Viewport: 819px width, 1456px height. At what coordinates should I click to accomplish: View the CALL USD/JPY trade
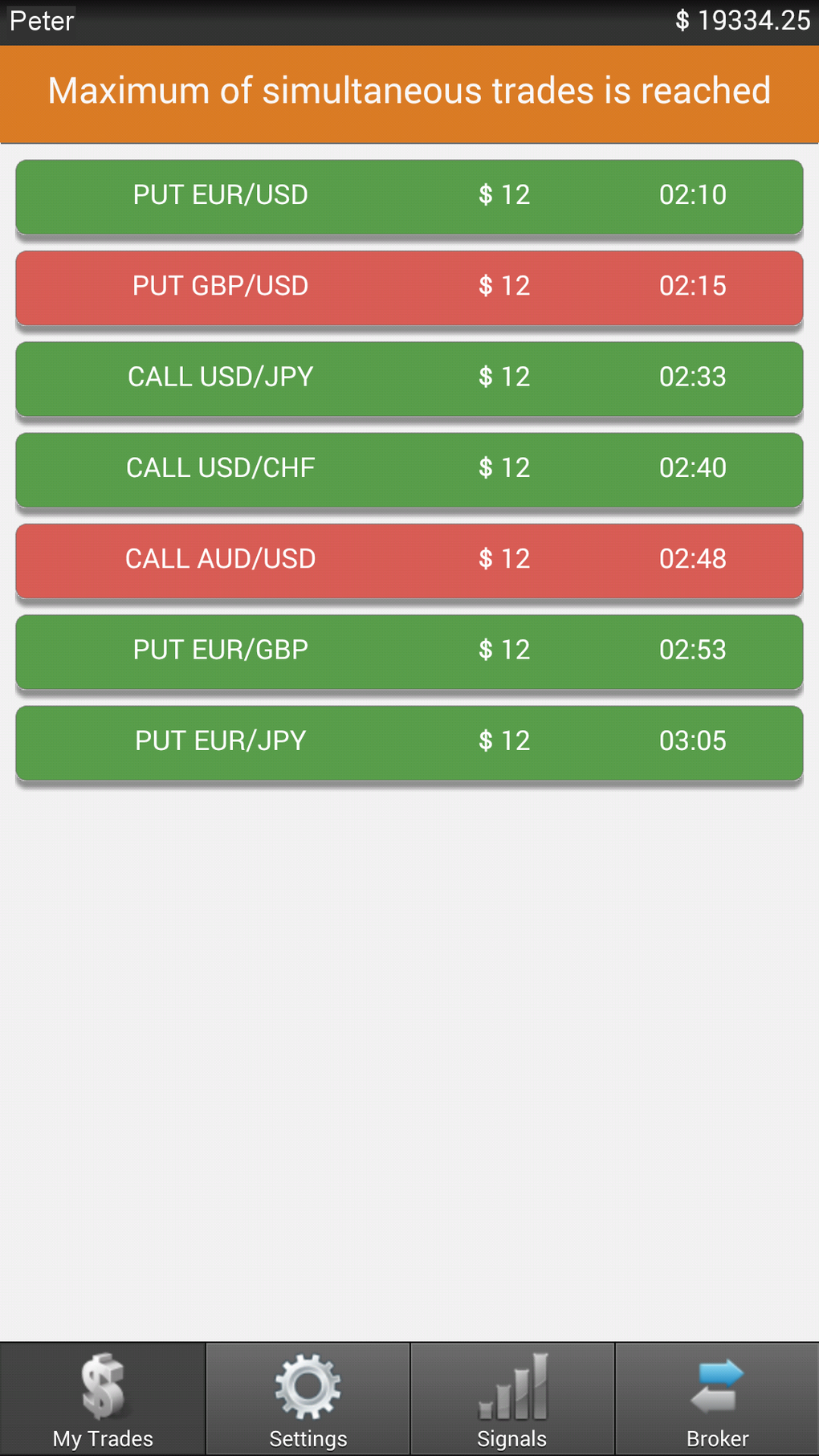(409, 378)
